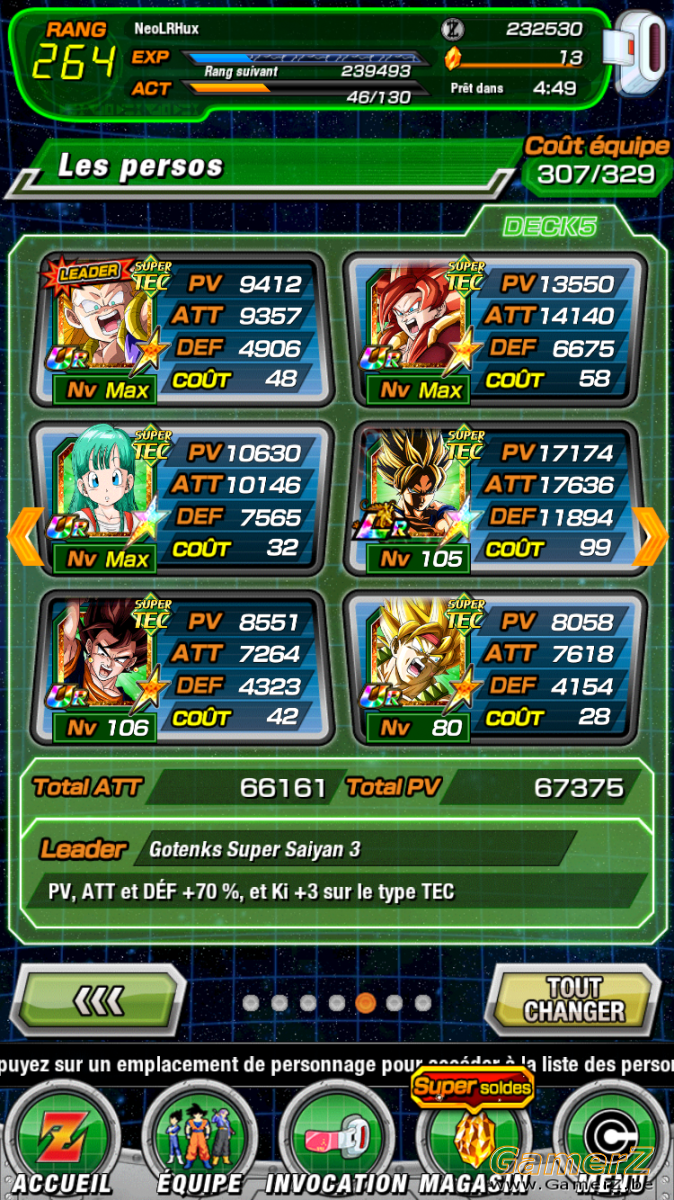
Task: Tap the TOUT CHANGER button
Action: pos(572,999)
